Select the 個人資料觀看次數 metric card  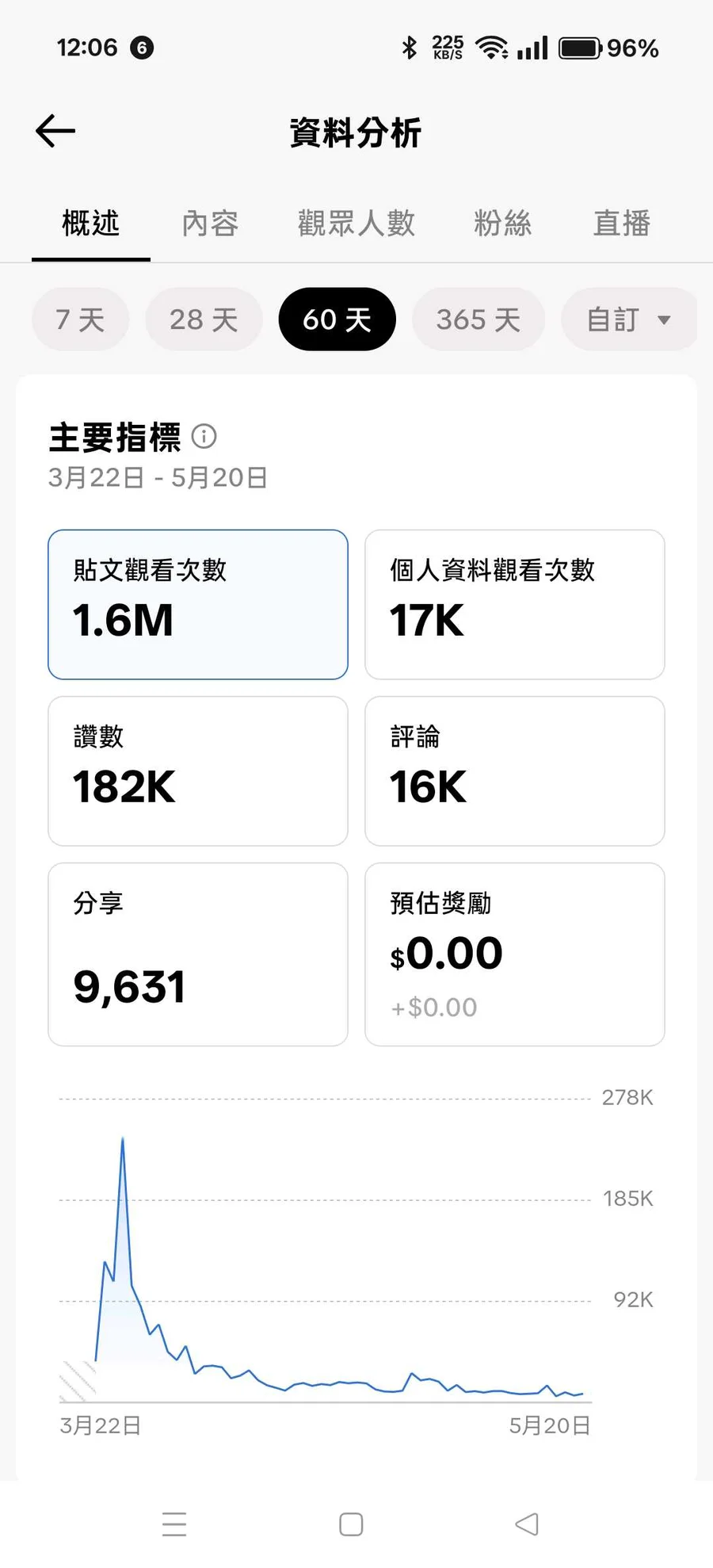click(x=515, y=605)
